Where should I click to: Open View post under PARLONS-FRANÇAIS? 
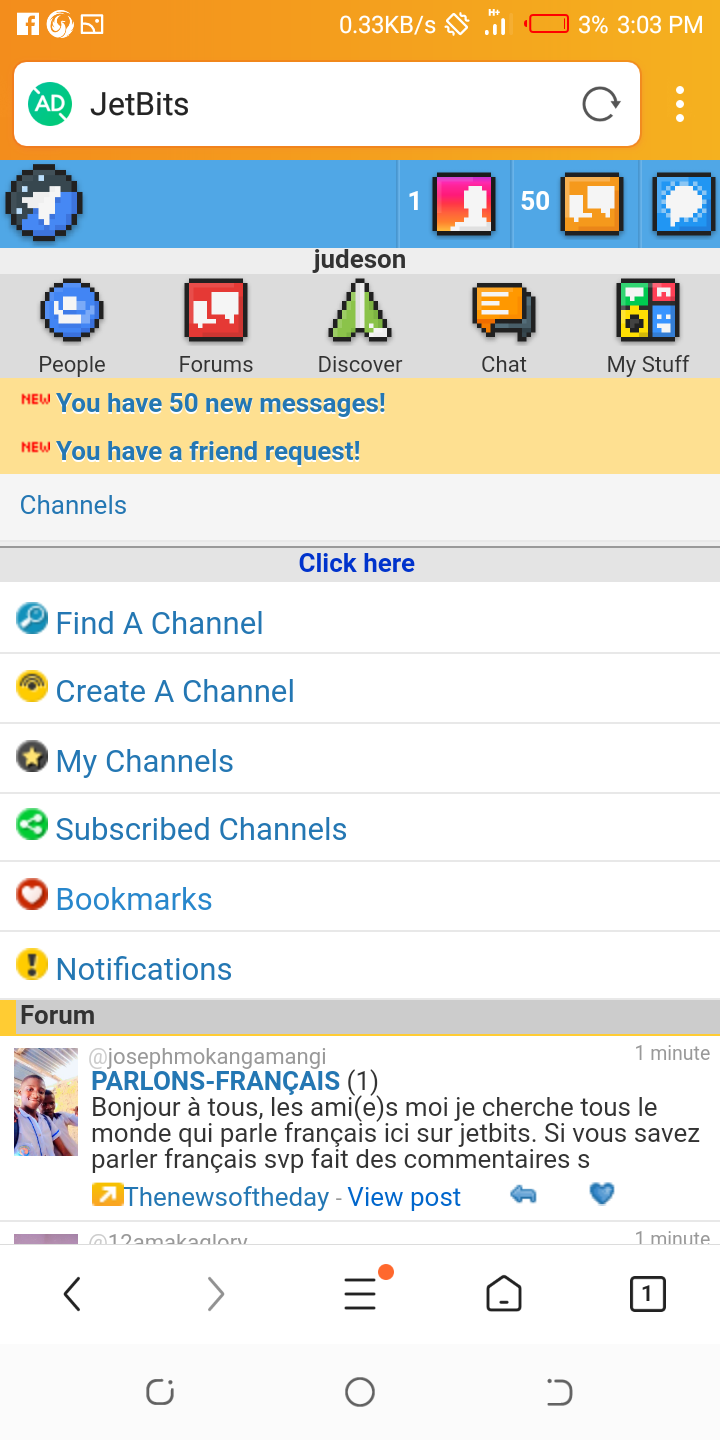[404, 1197]
